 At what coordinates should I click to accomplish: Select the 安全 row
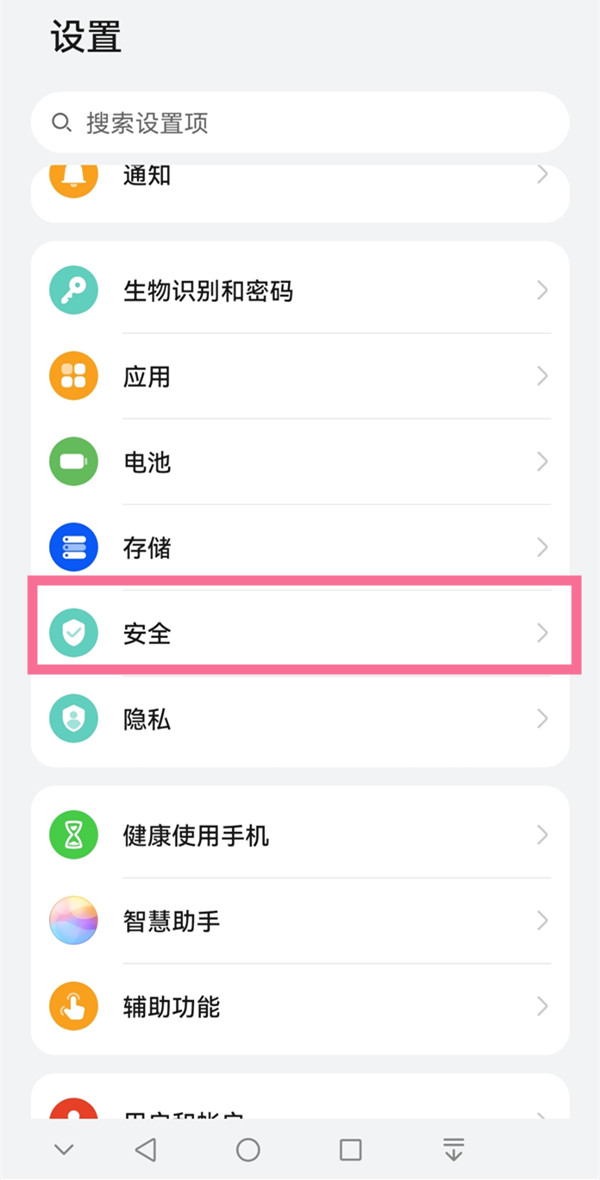click(x=300, y=633)
